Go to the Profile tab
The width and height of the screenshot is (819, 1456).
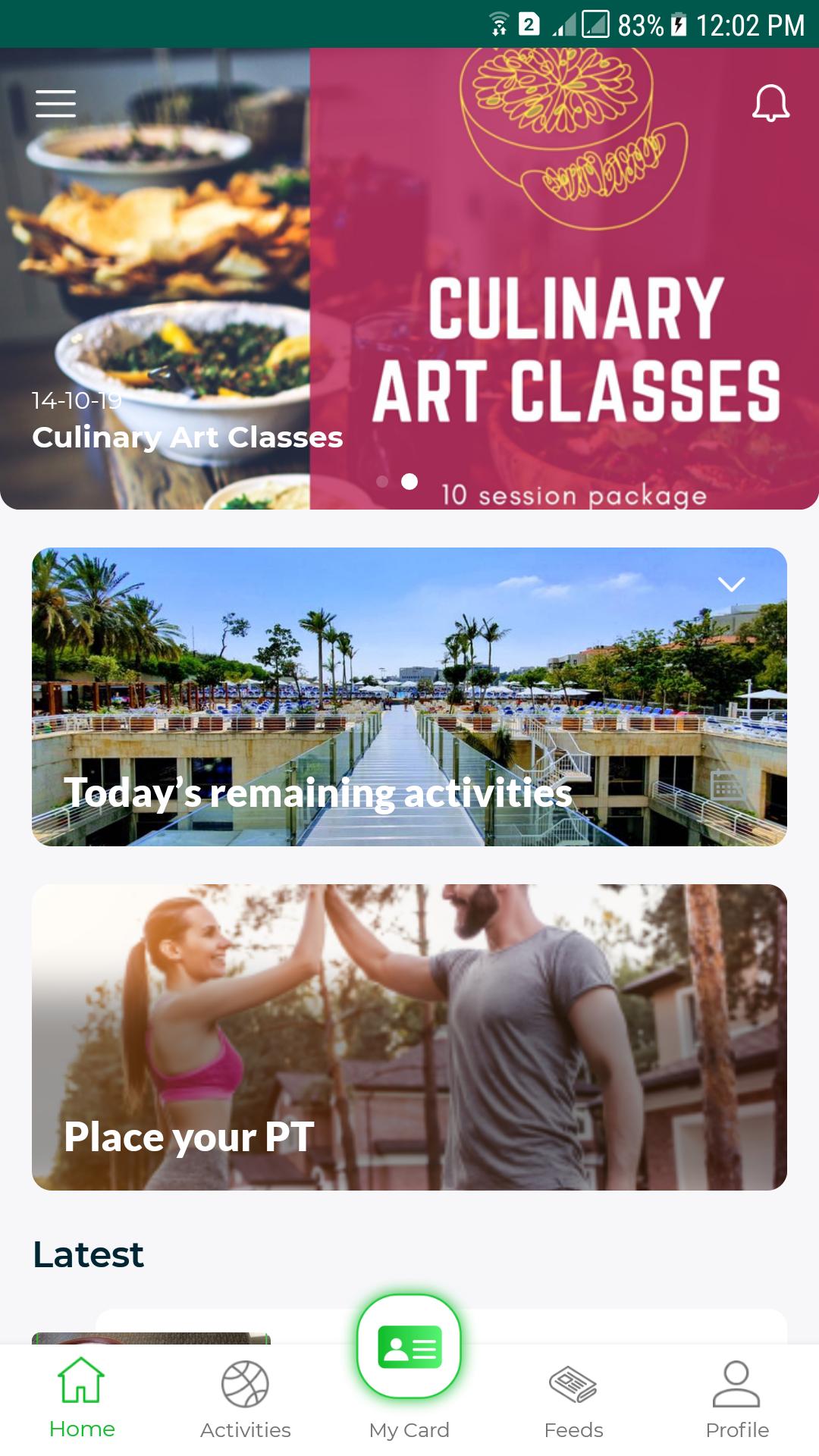click(x=737, y=1400)
